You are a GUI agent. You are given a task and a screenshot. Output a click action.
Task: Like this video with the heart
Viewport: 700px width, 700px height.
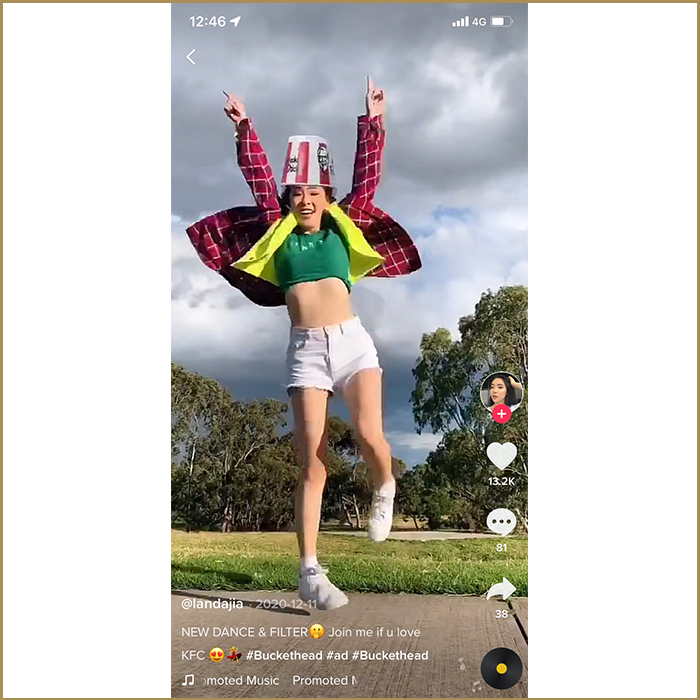pos(501,456)
